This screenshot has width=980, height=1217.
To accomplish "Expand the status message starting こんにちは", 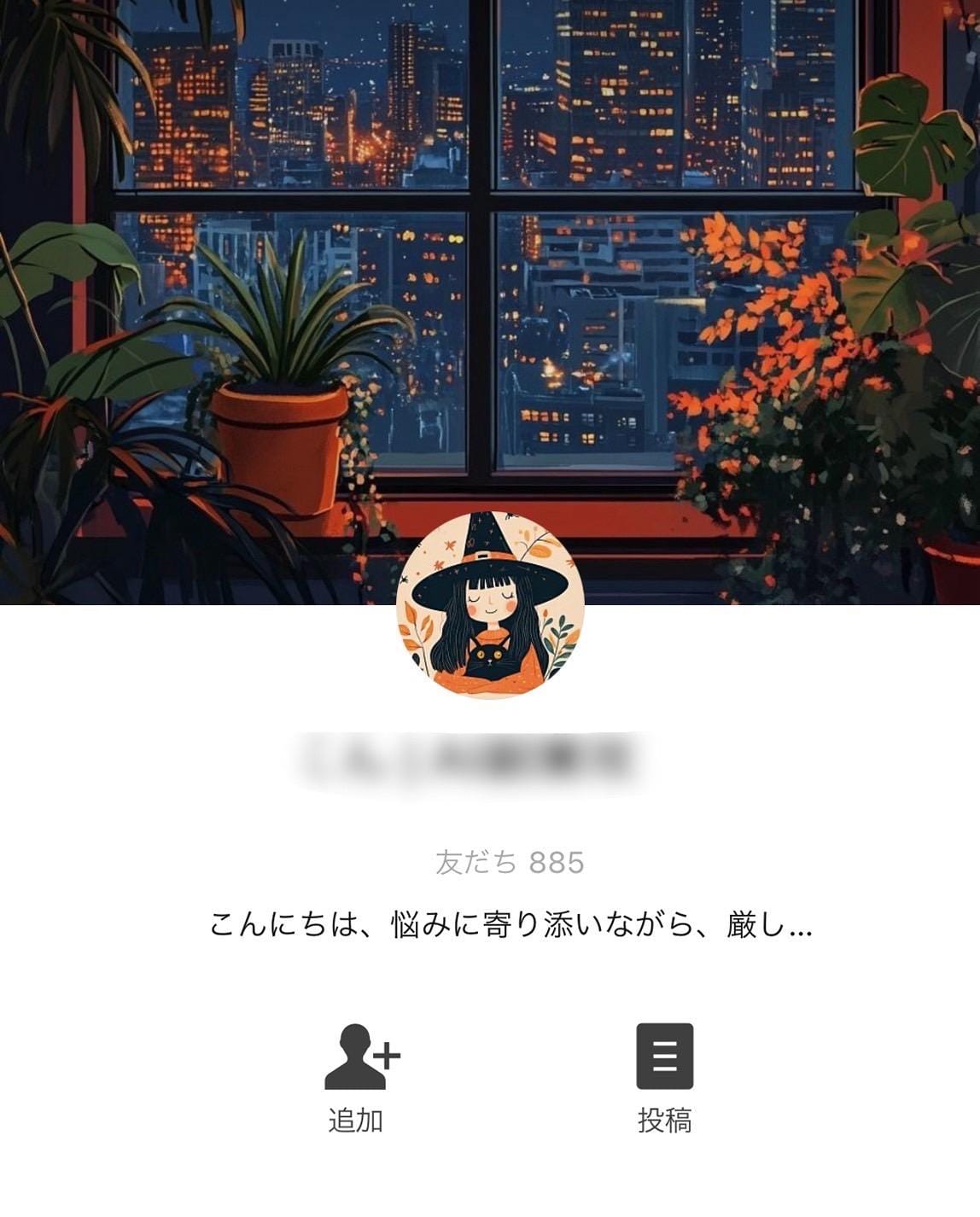I will 510,925.
